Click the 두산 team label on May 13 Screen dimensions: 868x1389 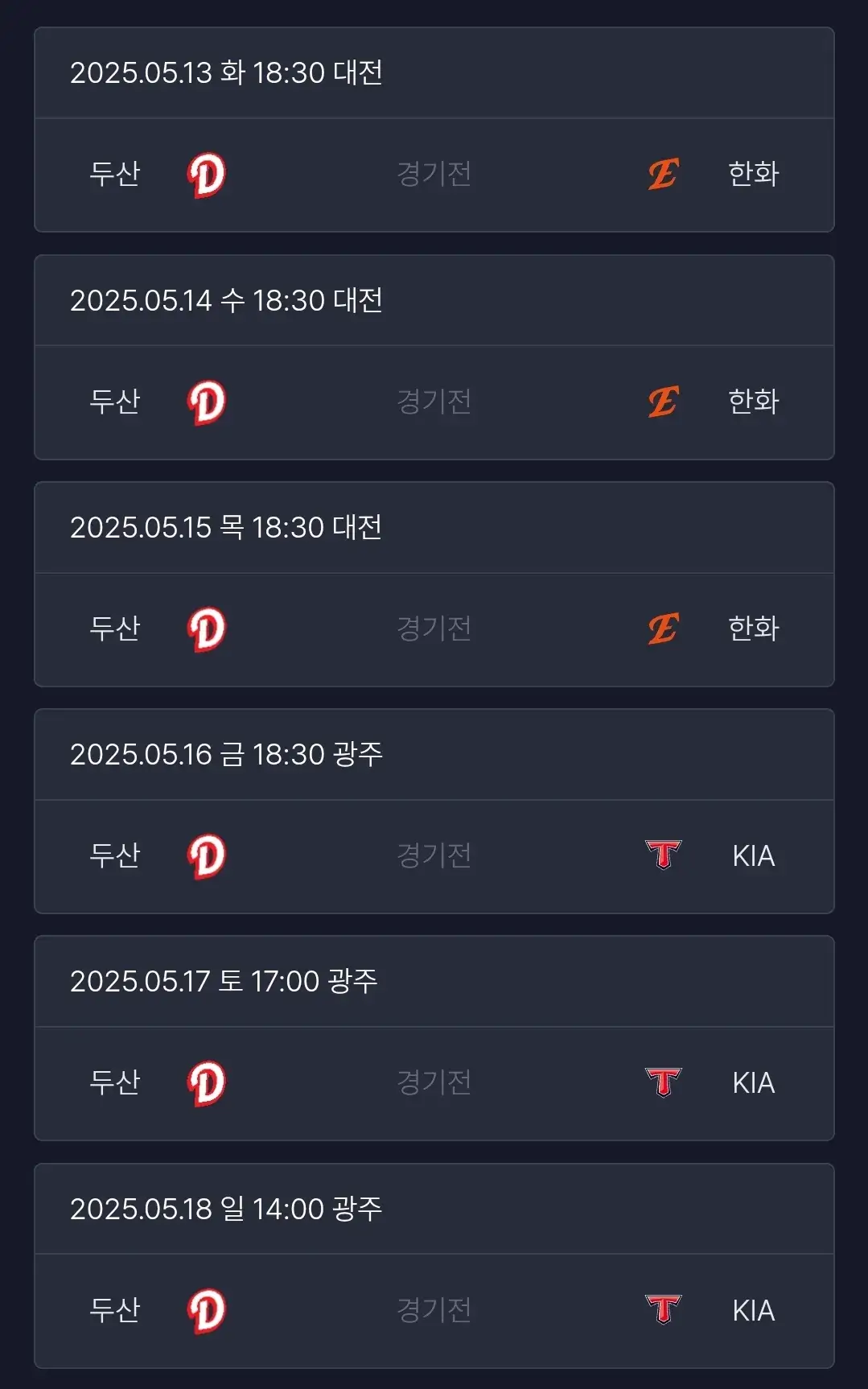tap(116, 175)
